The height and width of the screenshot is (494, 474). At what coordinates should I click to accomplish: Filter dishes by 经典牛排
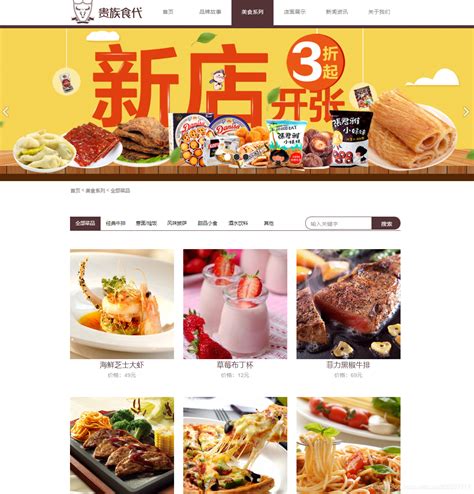116,223
